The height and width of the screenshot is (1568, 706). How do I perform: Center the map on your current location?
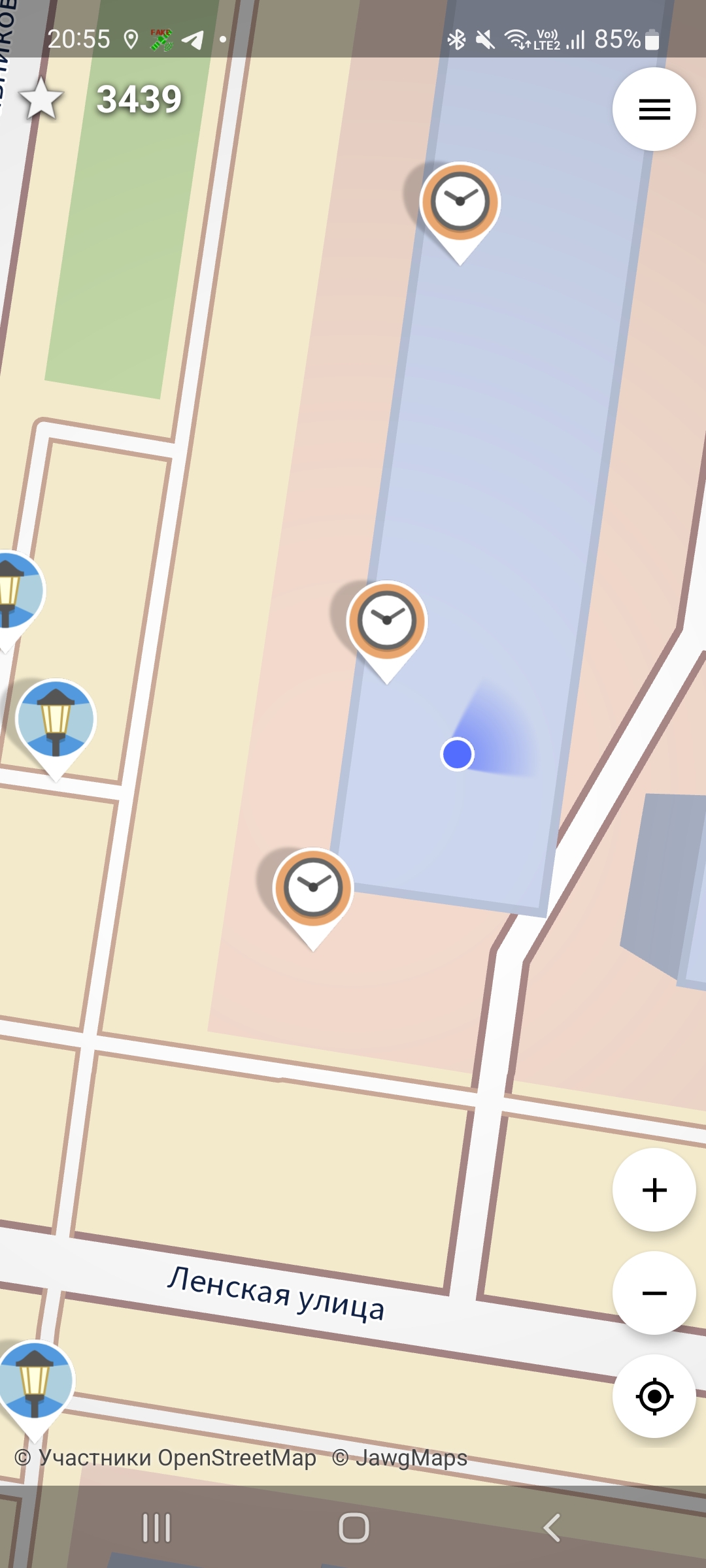click(x=654, y=1397)
